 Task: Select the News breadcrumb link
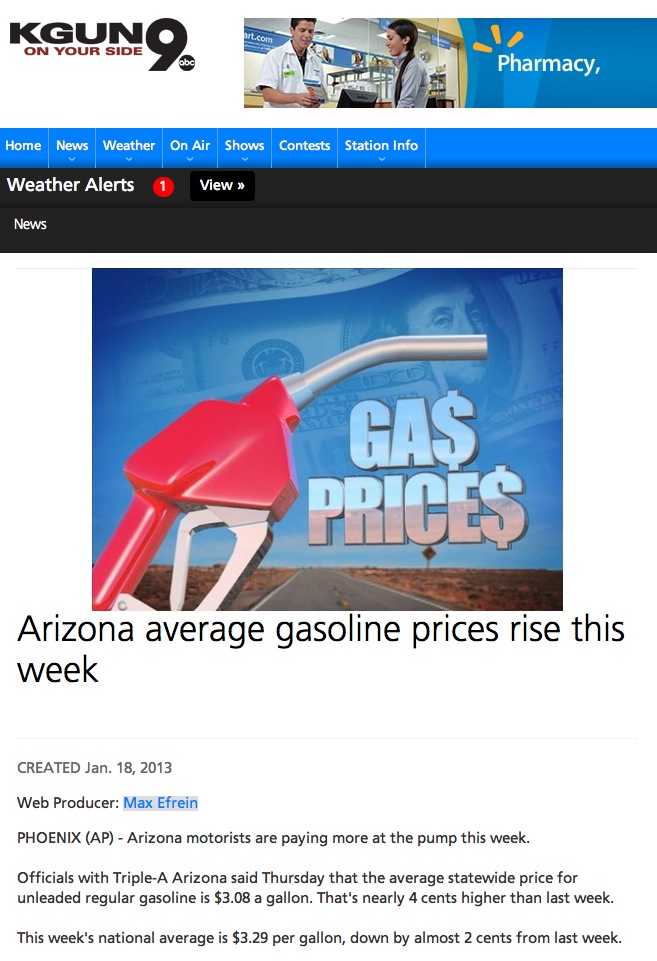tap(30, 225)
